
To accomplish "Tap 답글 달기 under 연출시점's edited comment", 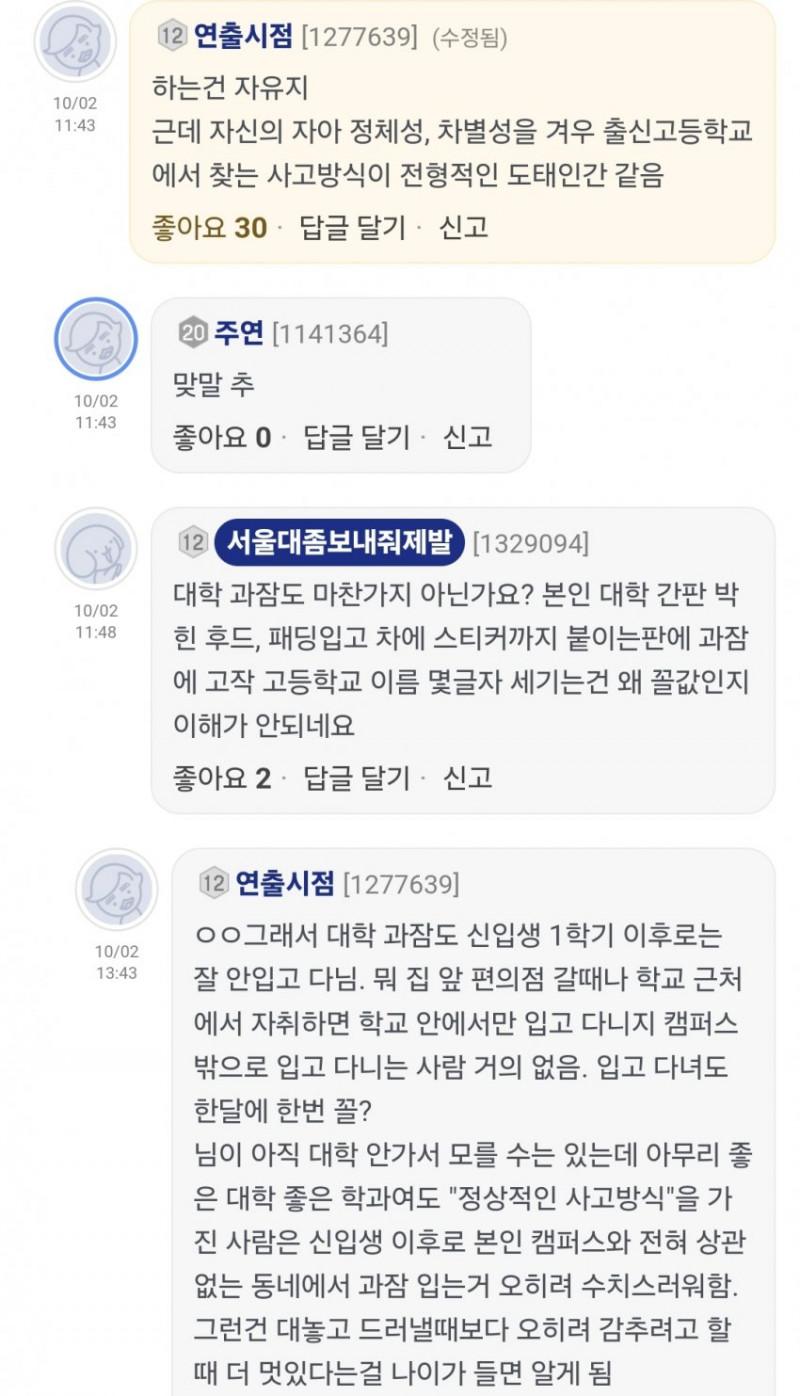I will click(354, 228).
